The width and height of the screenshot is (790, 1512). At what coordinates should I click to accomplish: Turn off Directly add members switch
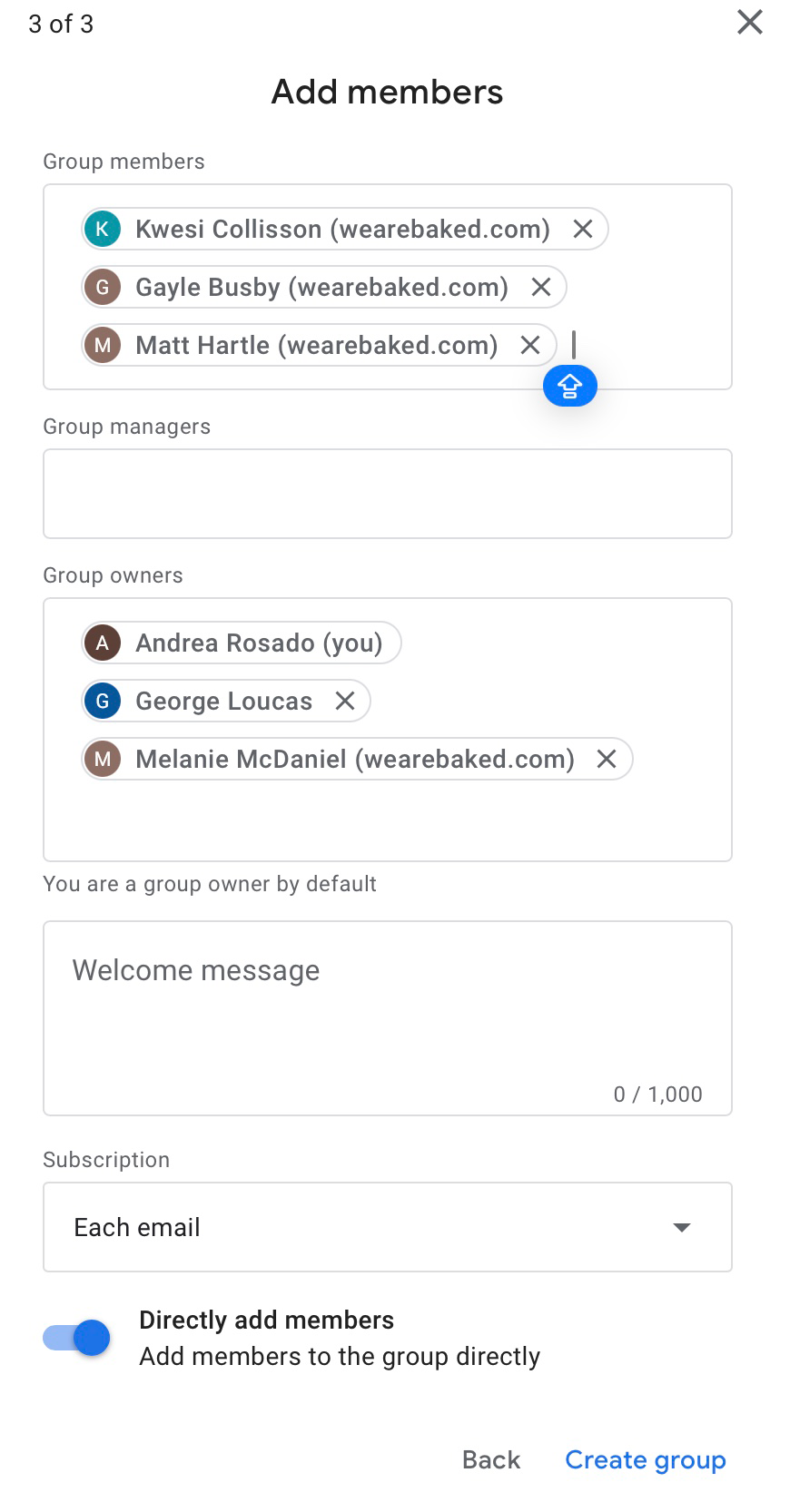pyautogui.click(x=78, y=1338)
